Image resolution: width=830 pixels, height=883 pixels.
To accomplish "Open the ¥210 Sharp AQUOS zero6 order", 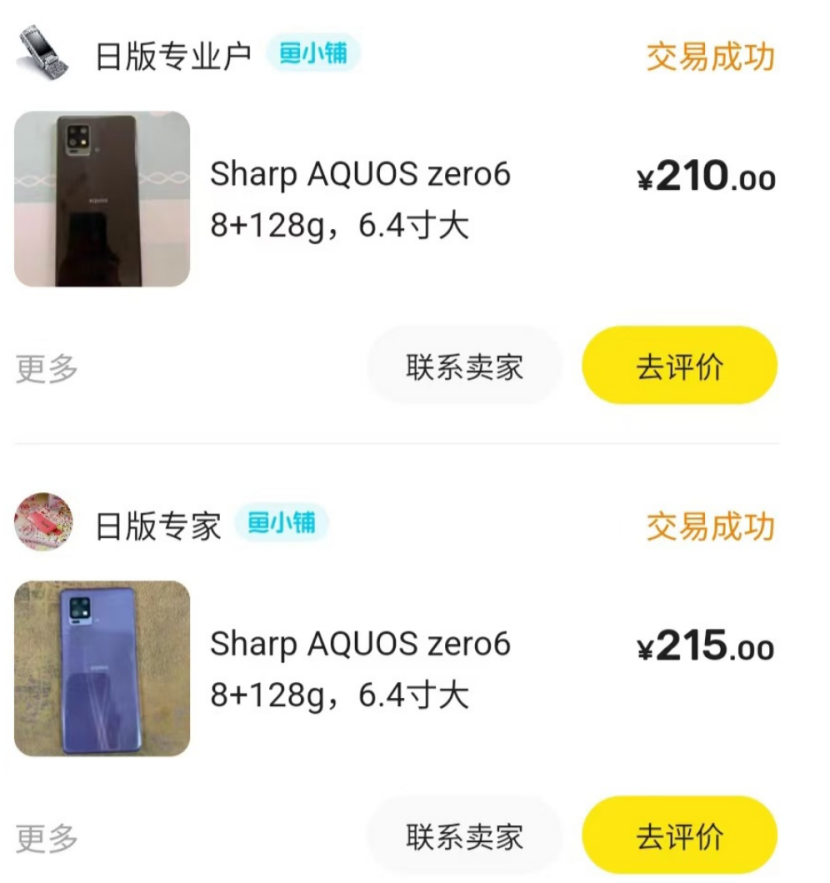I will click(x=360, y=199).
